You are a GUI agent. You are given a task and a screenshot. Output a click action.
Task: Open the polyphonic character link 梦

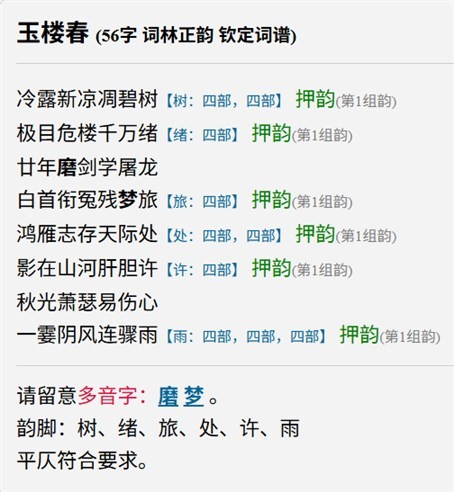point(194,396)
